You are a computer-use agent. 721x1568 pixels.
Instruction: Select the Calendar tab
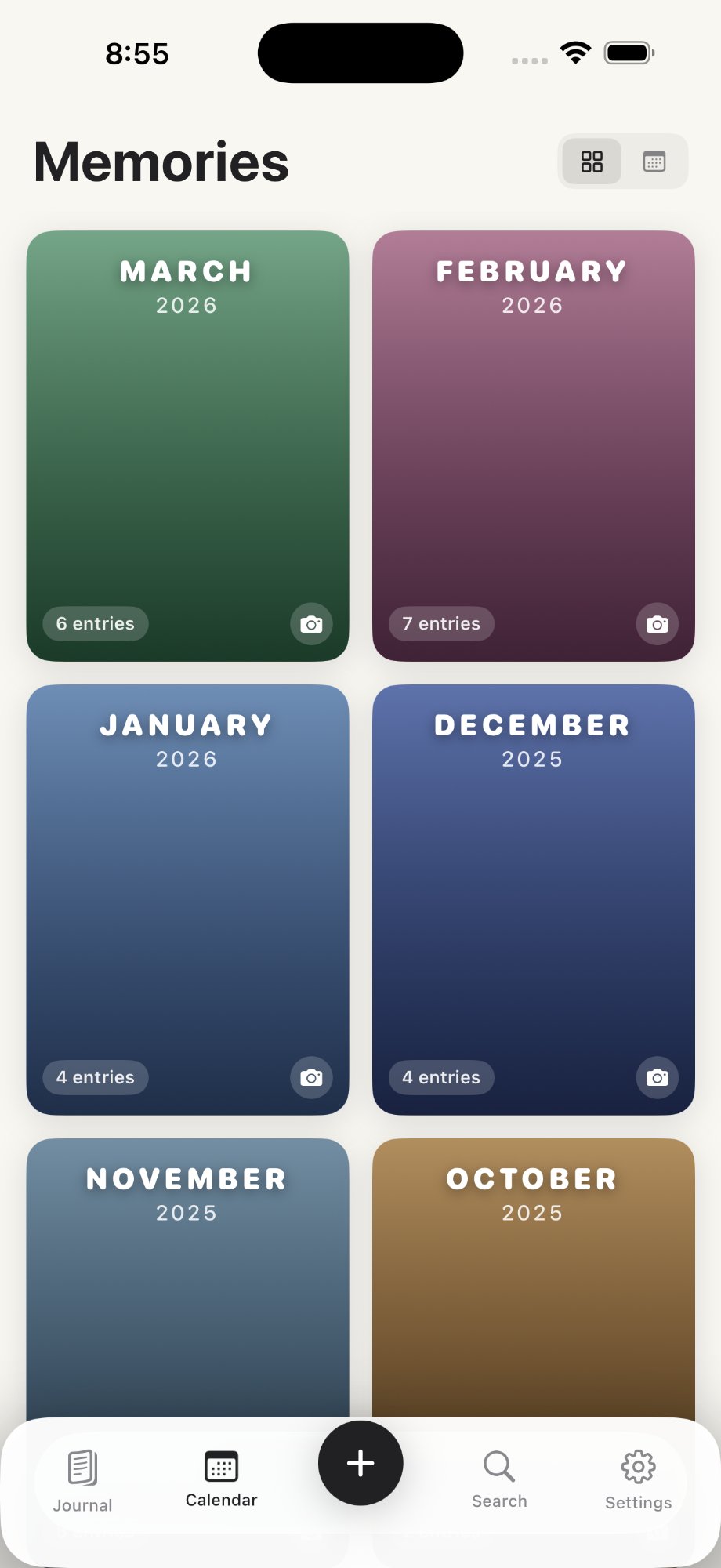pos(221,1479)
